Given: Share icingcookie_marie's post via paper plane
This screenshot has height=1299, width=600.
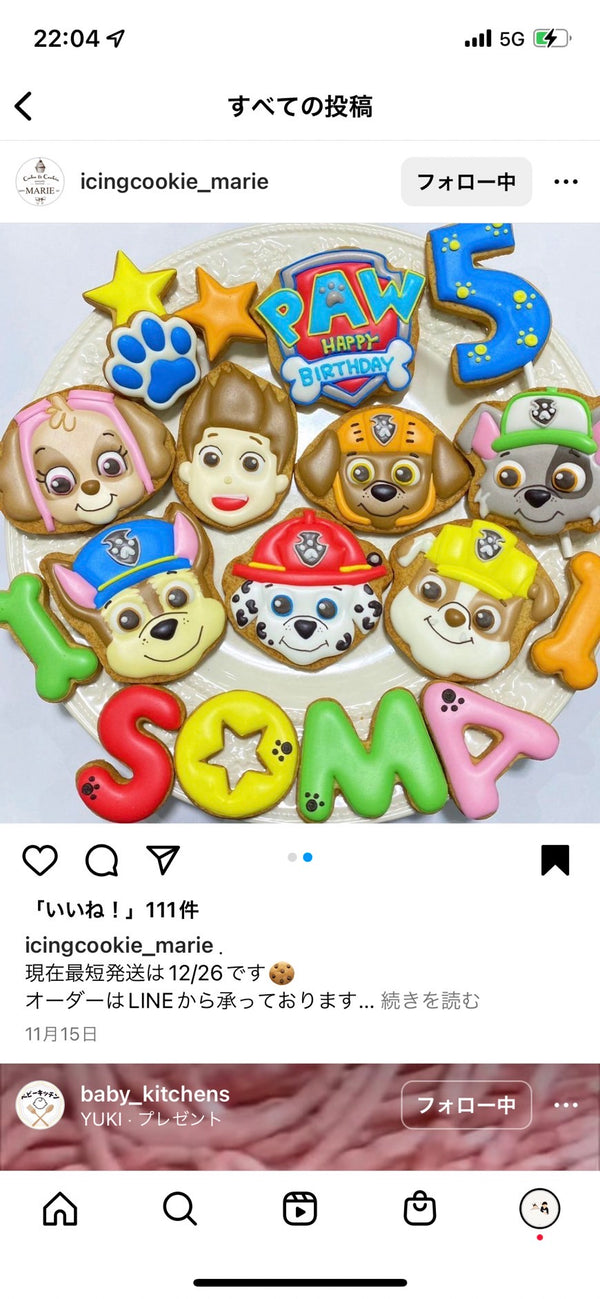Looking at the screenshot, I should click(163, 860).
